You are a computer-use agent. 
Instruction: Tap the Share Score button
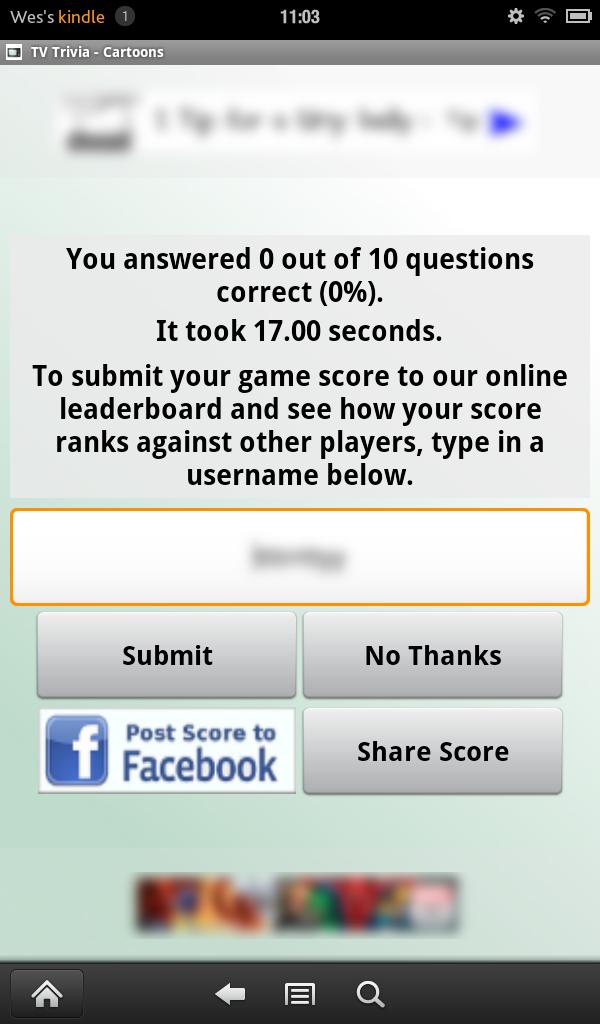[433, 751]
